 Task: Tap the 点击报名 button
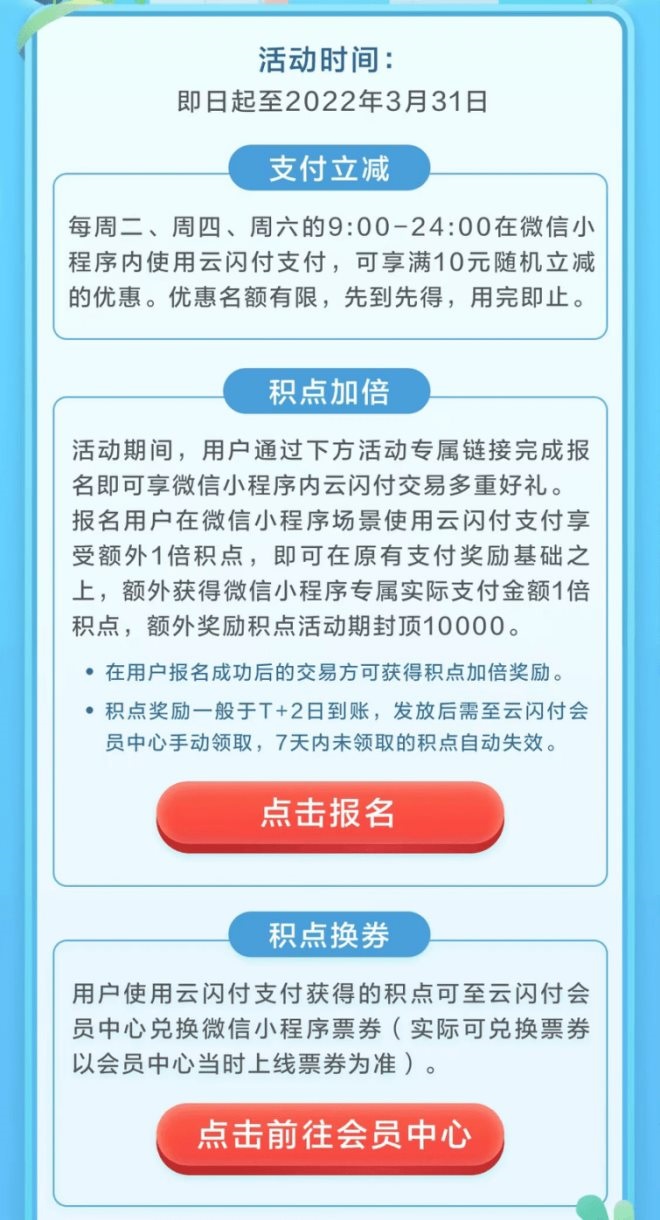(329, 814)
